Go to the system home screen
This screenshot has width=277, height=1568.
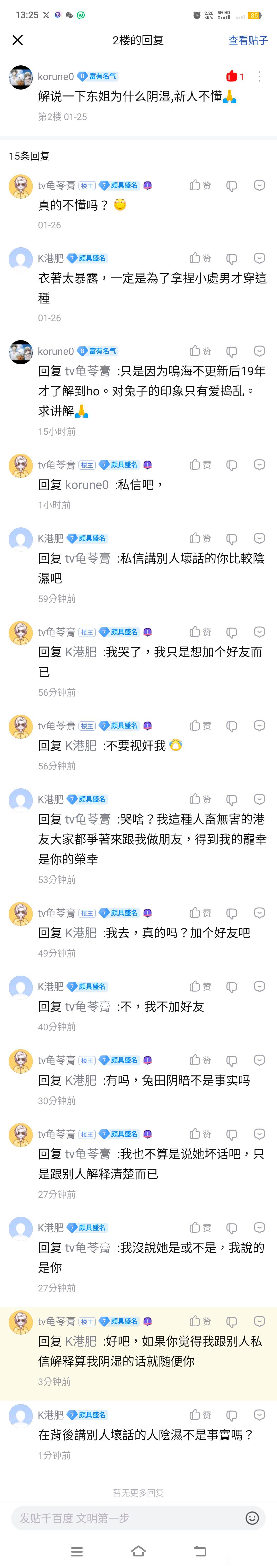click(x=138, y=1551)
